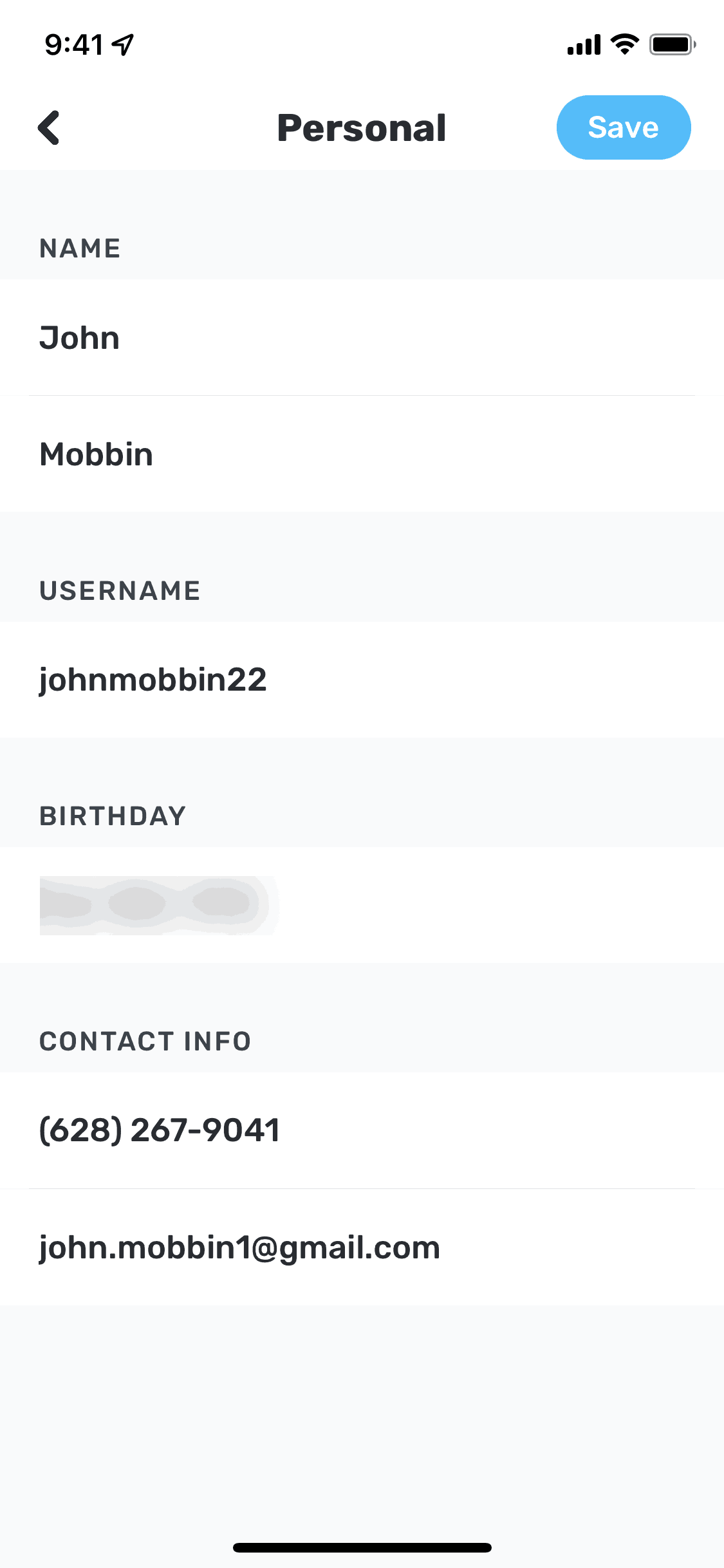Screen dimensions: 724x1568
Task: Edit the last name field Mobbin
Action: coord(362,454)
